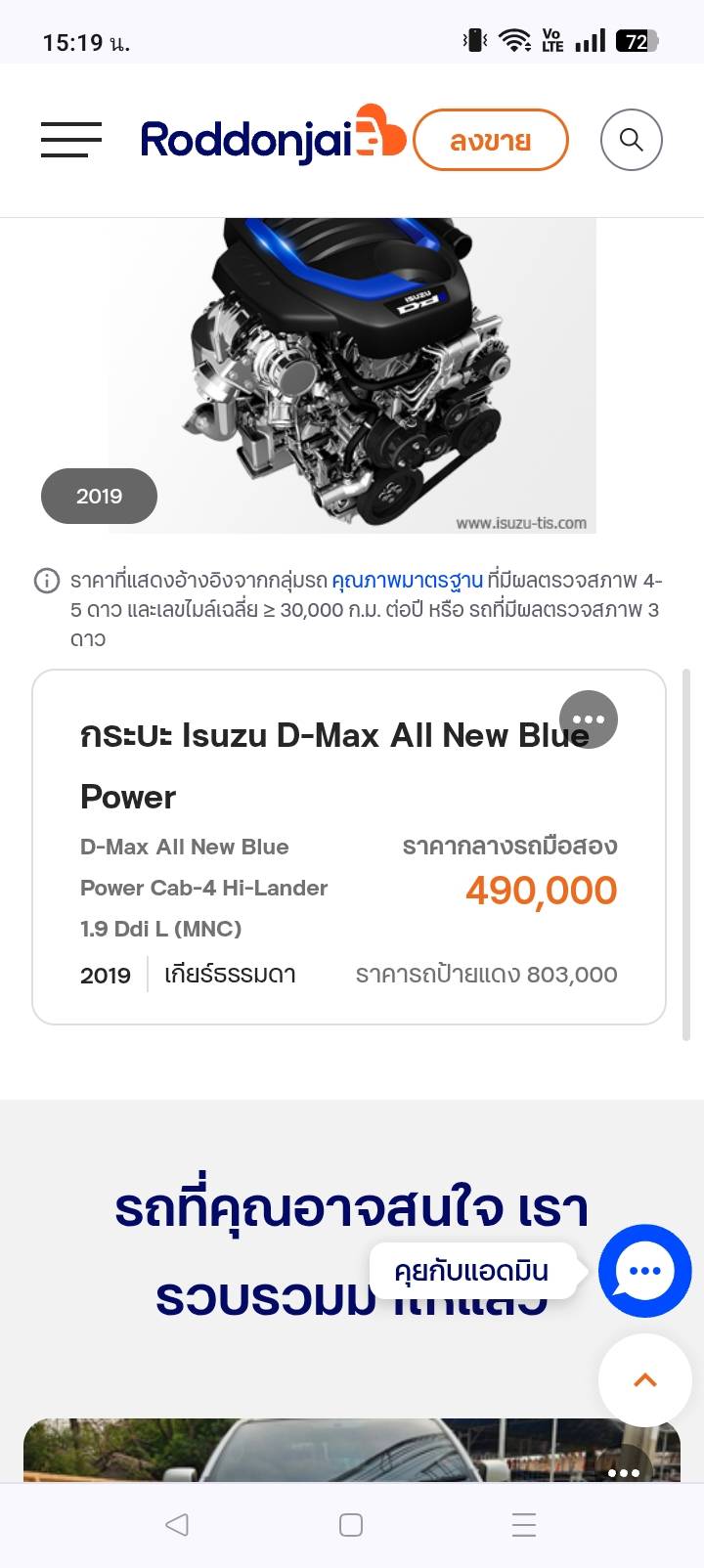Tap the ลงขาย sell button

tap(490, 141)
